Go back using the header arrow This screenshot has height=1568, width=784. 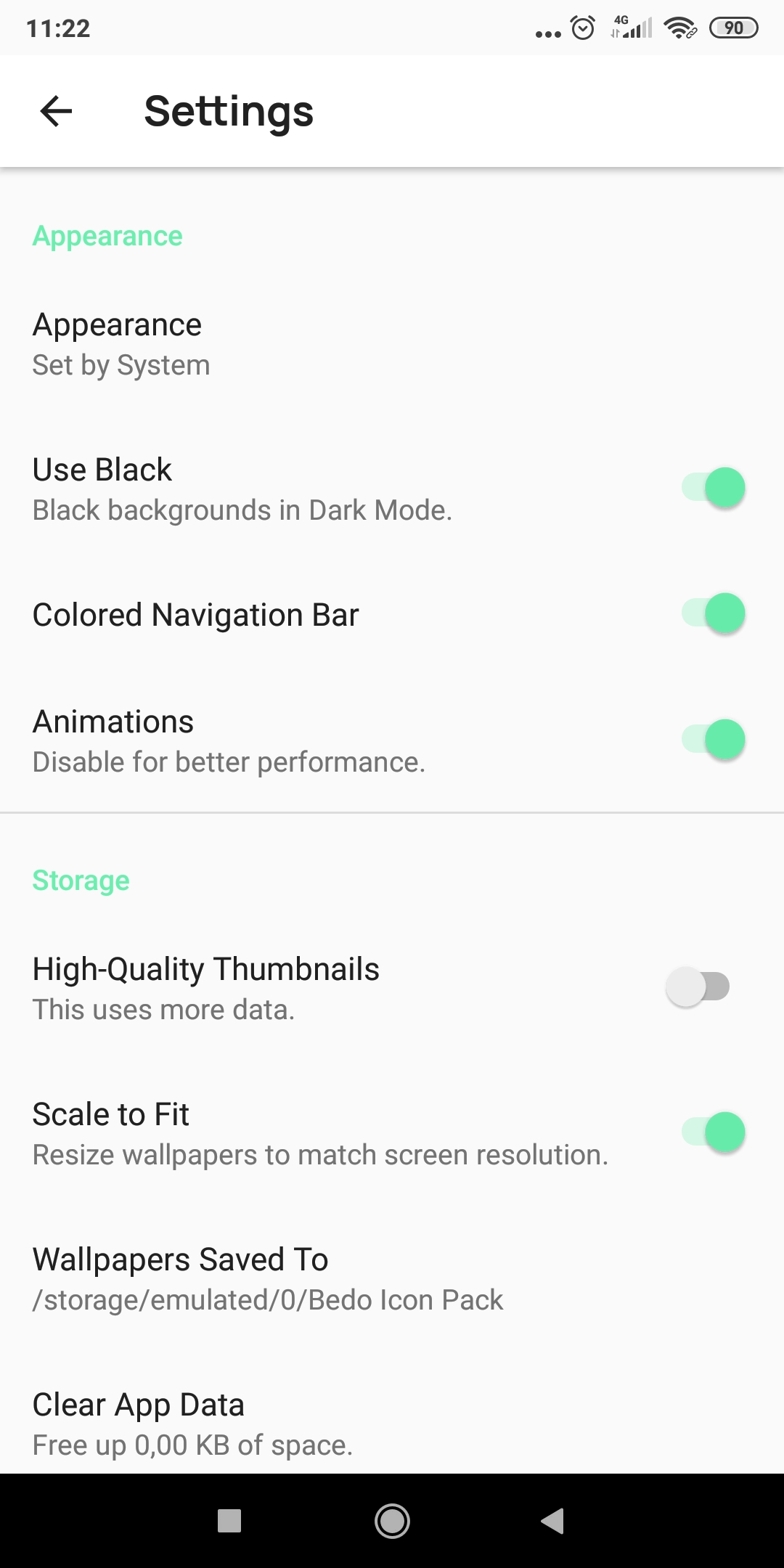[56, 111]
